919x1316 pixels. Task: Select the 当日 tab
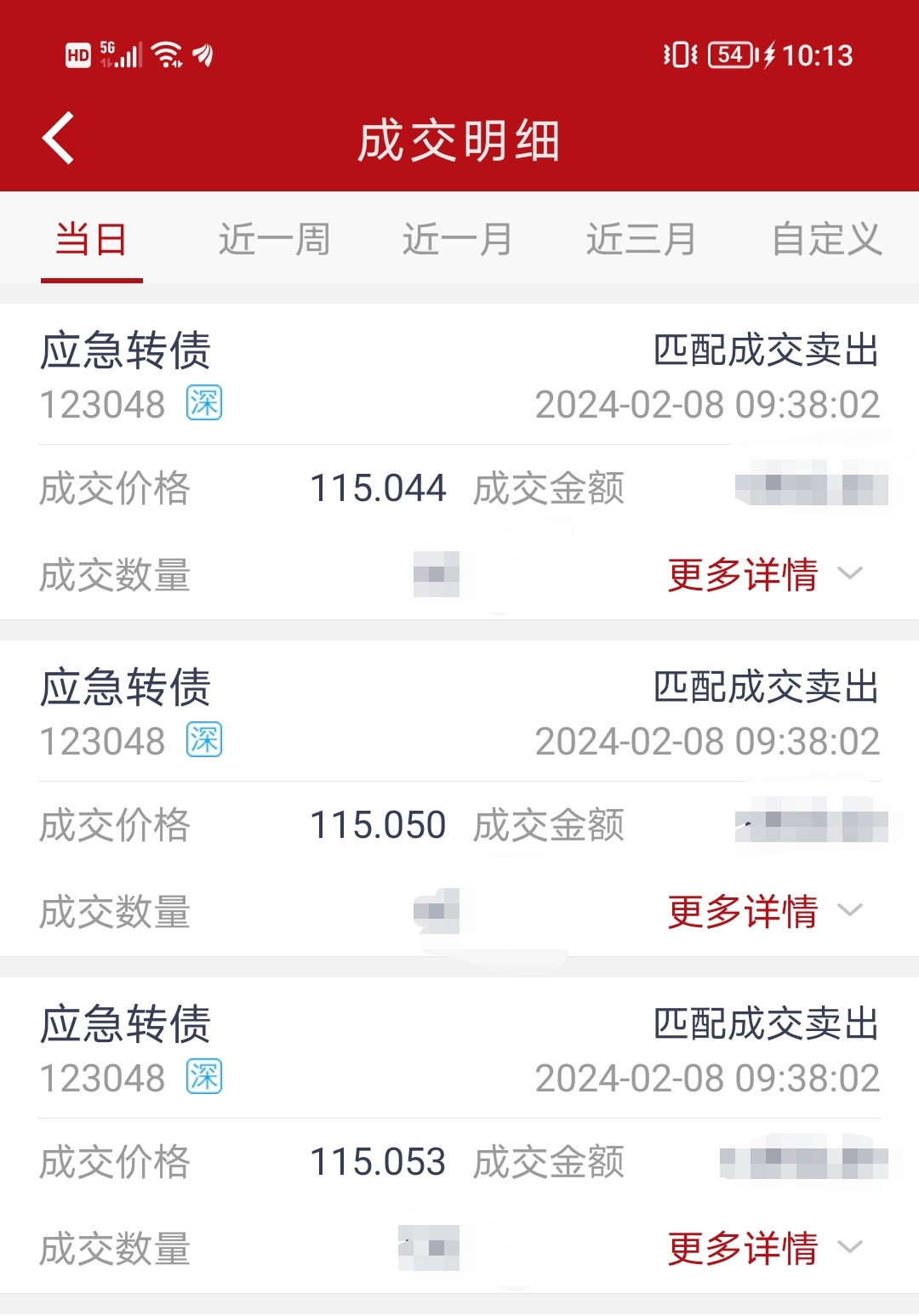tap(91, 239)
